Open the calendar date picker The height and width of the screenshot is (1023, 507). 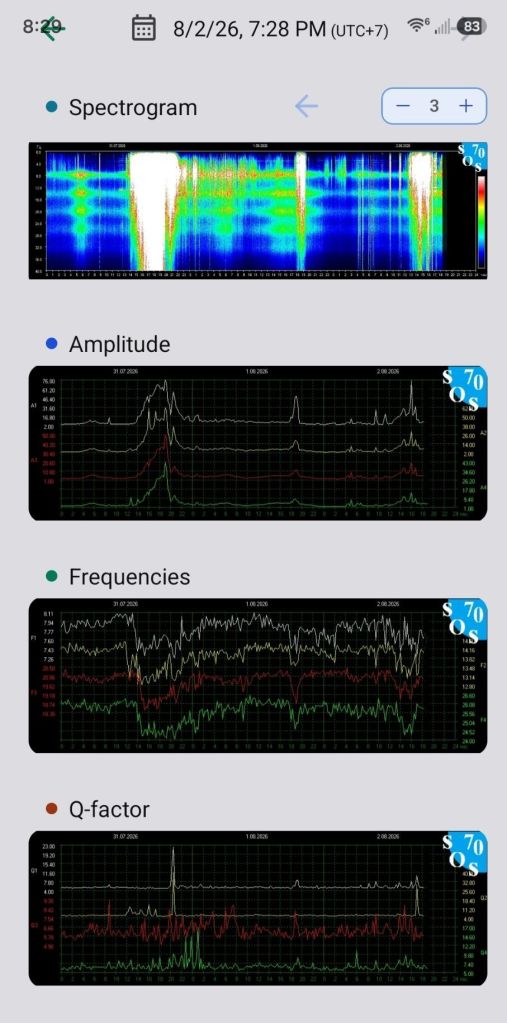click(x=144, y=28)
